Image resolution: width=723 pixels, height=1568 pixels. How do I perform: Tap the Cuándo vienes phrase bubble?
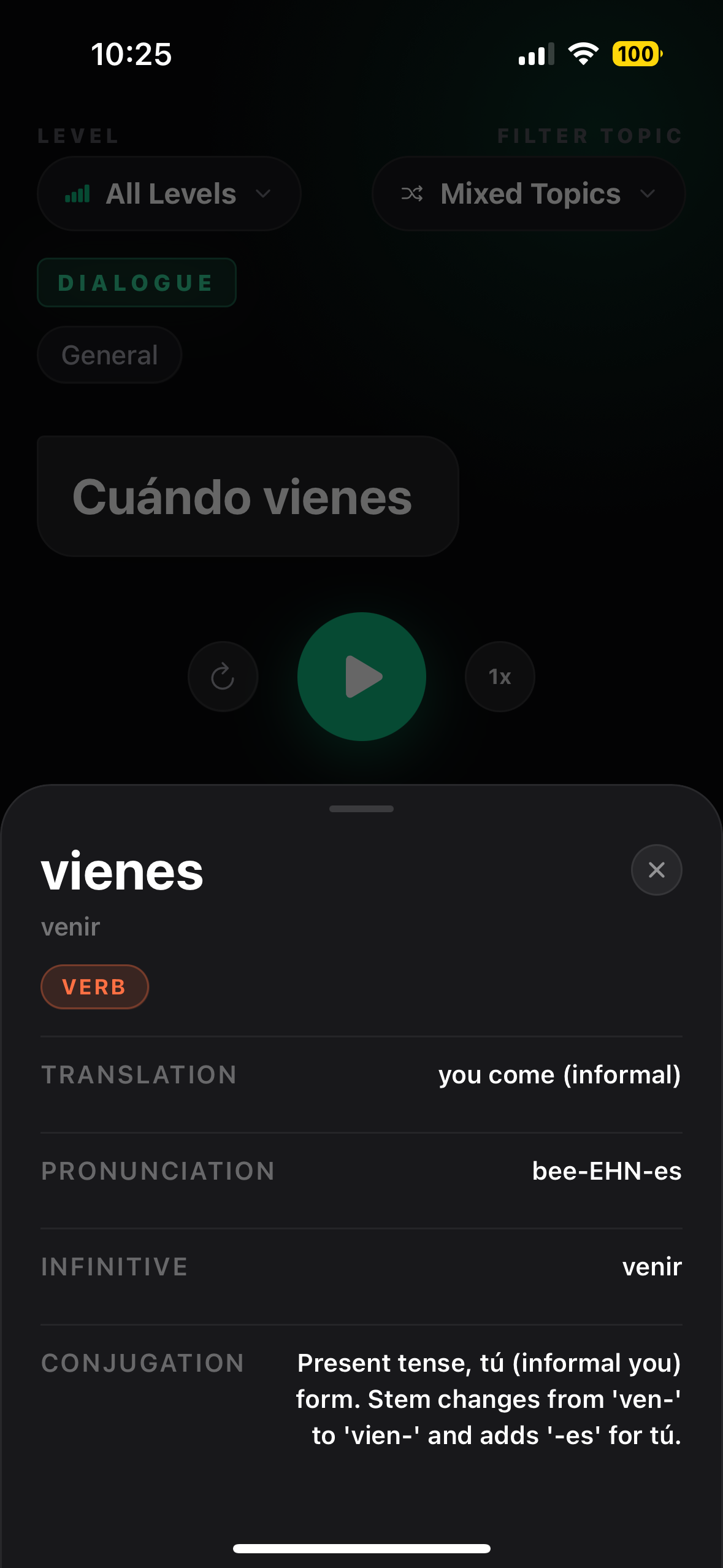coord(248,496)
